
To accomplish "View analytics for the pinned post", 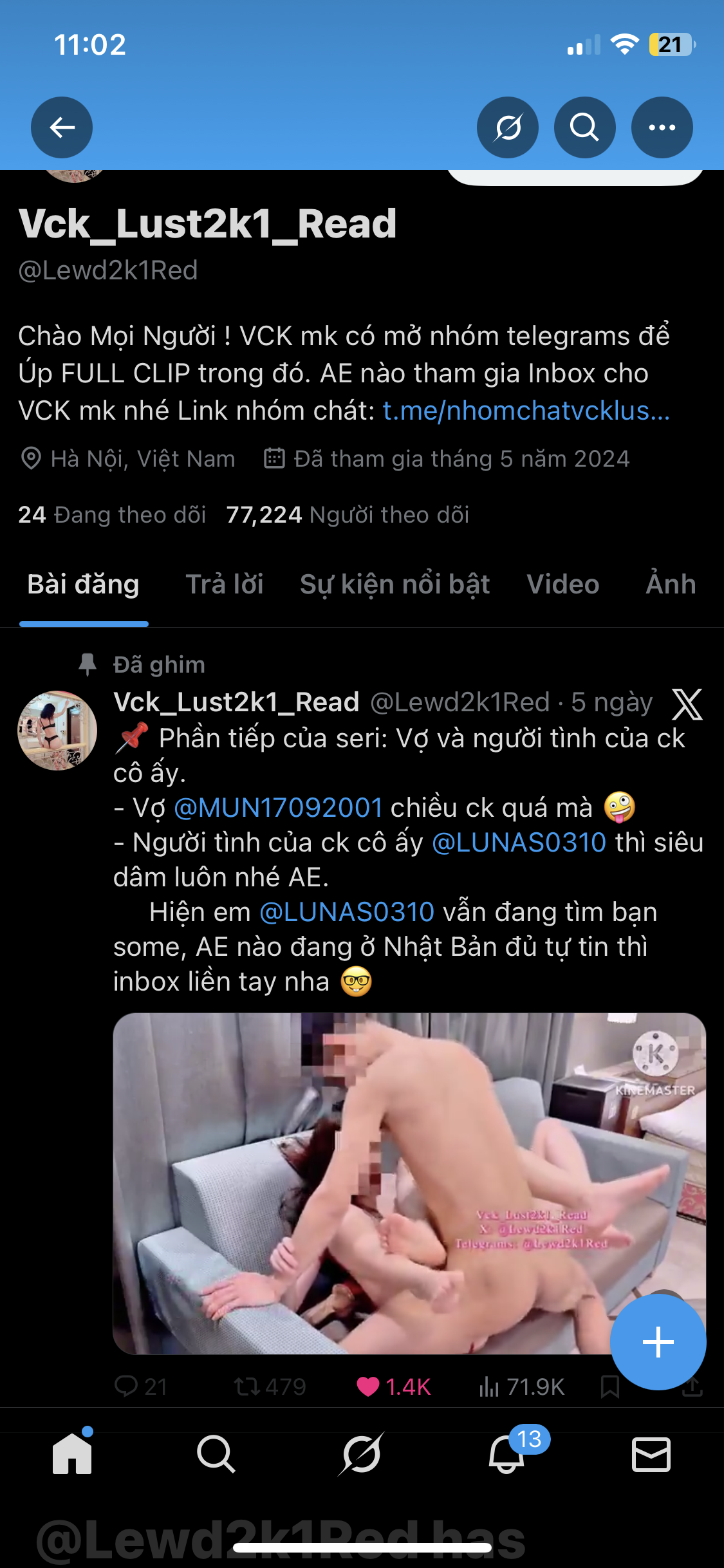I will pos(489,1386).
